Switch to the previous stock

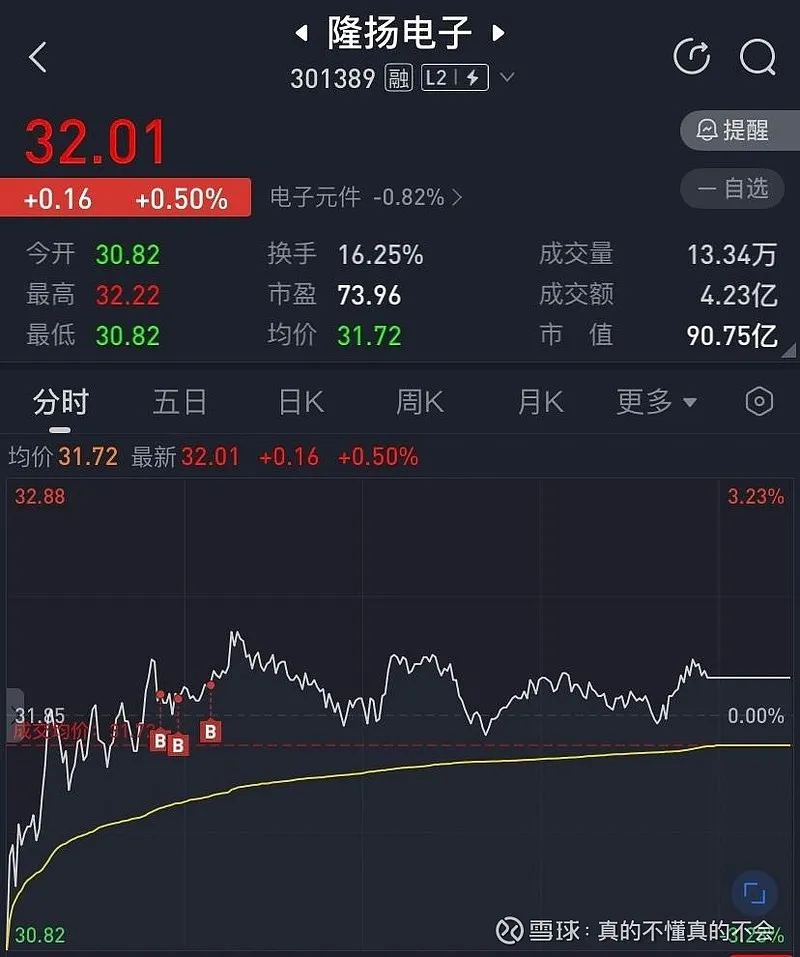[301, 34]
